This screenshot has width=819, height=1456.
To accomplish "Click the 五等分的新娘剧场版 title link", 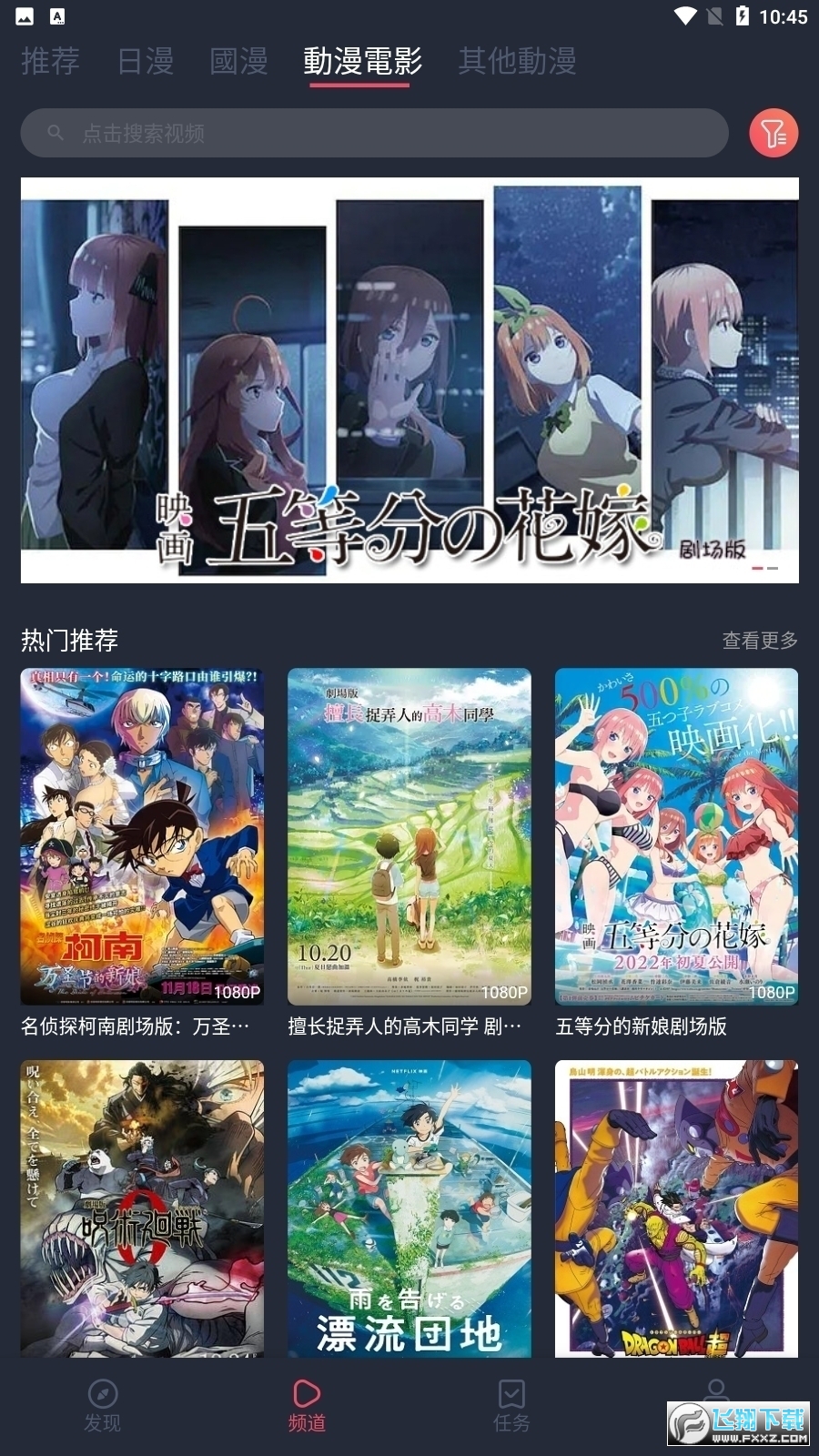I will coord(640,1026).
